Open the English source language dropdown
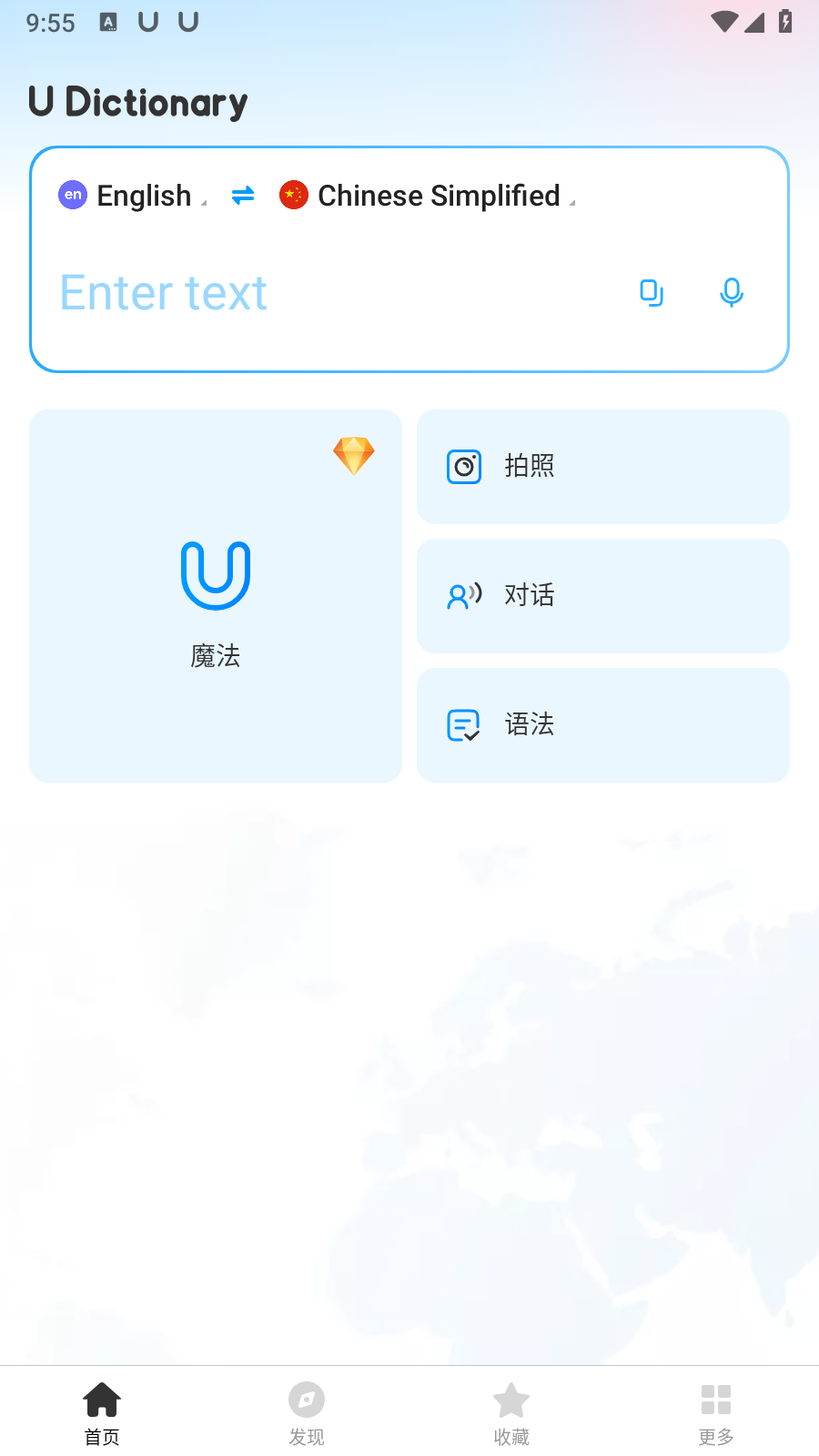This screenshot has width=819, height=1456. (x=133, y=196)
